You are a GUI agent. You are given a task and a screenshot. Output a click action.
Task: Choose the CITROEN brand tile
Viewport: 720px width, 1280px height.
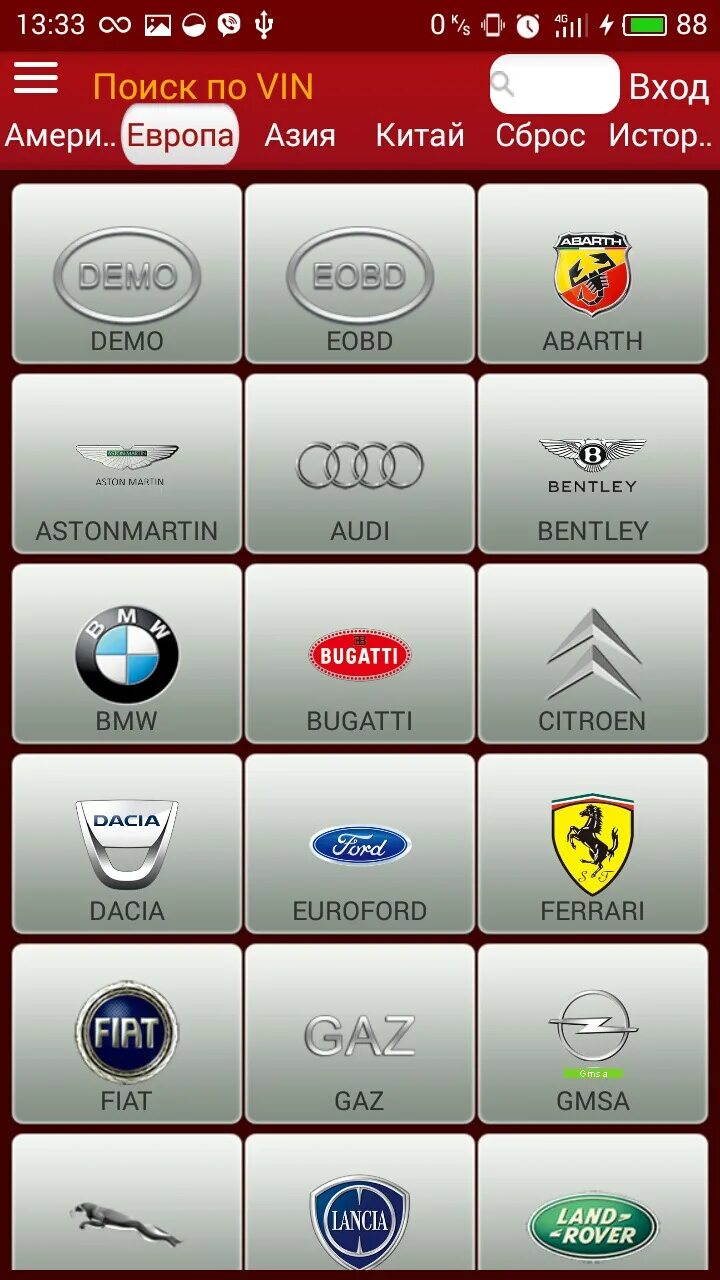(593, 653)
